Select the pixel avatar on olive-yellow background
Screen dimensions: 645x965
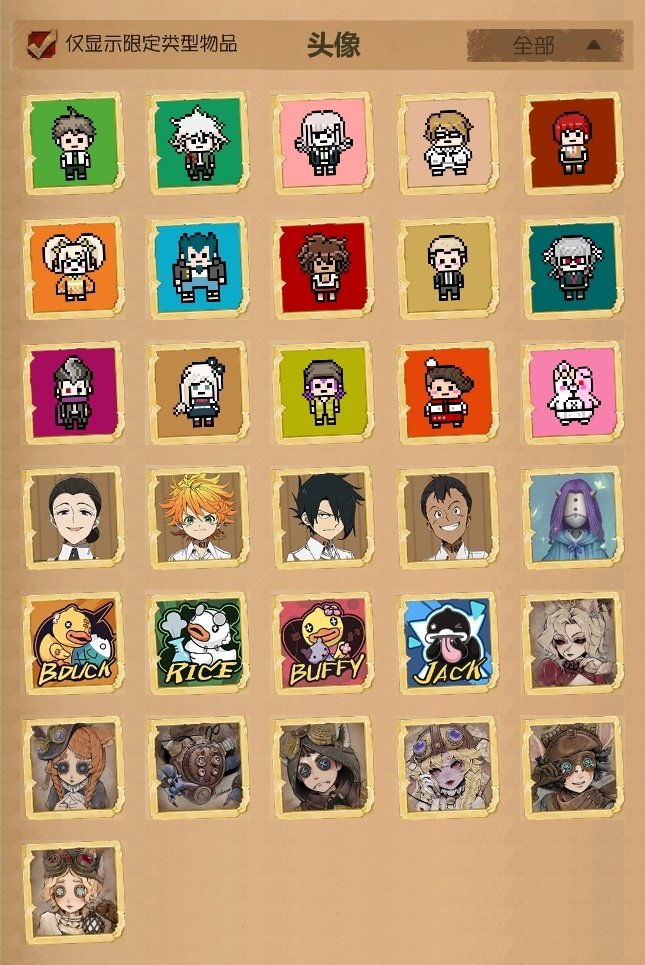323,393
